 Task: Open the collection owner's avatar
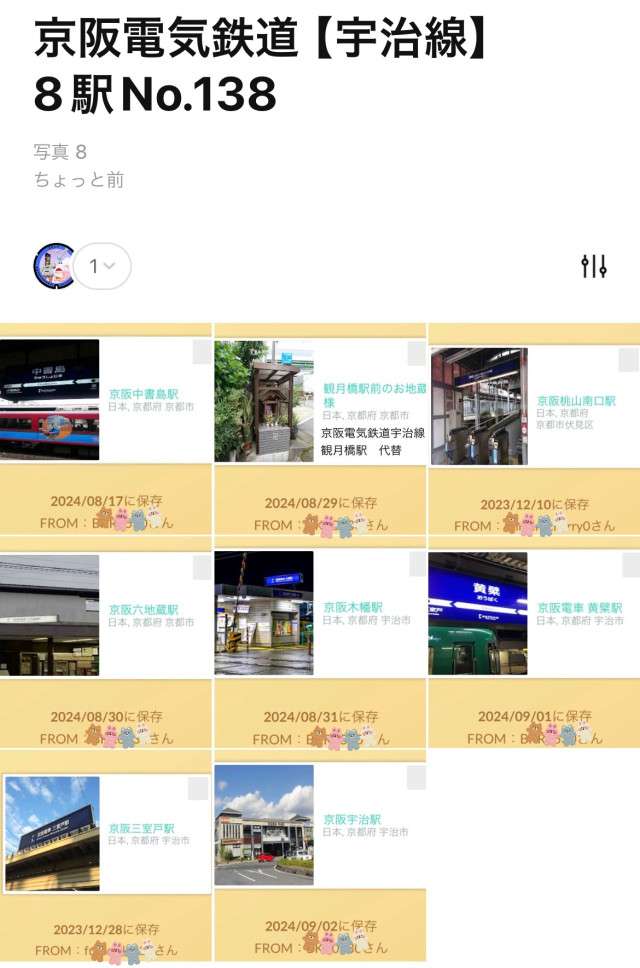pos(54,266)
